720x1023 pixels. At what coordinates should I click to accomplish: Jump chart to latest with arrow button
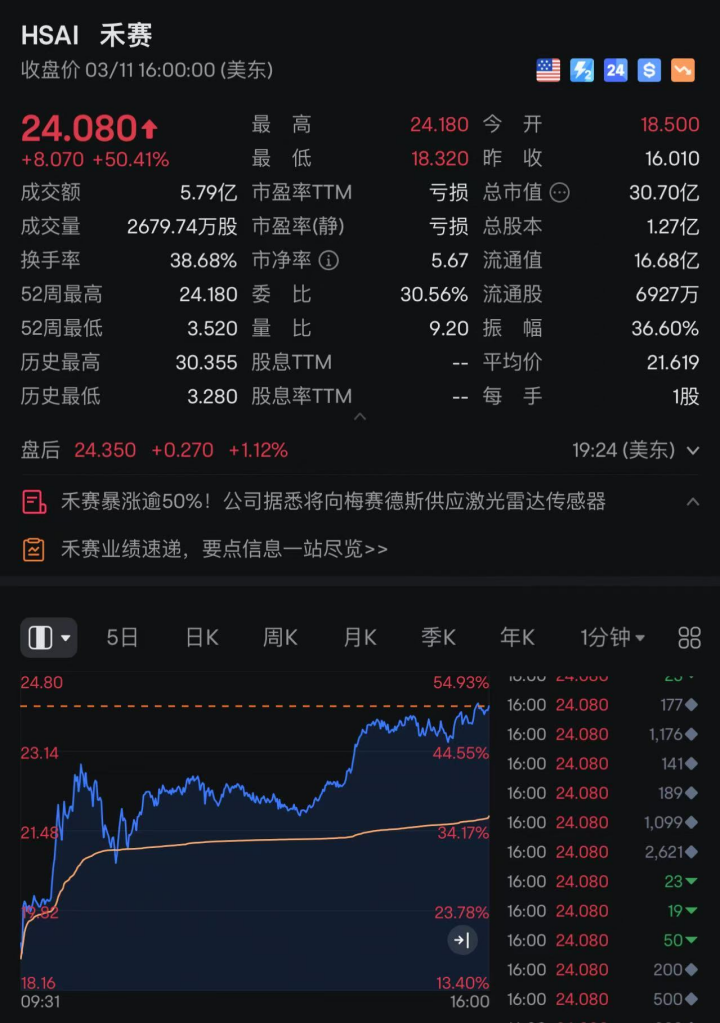coord(461,940)
